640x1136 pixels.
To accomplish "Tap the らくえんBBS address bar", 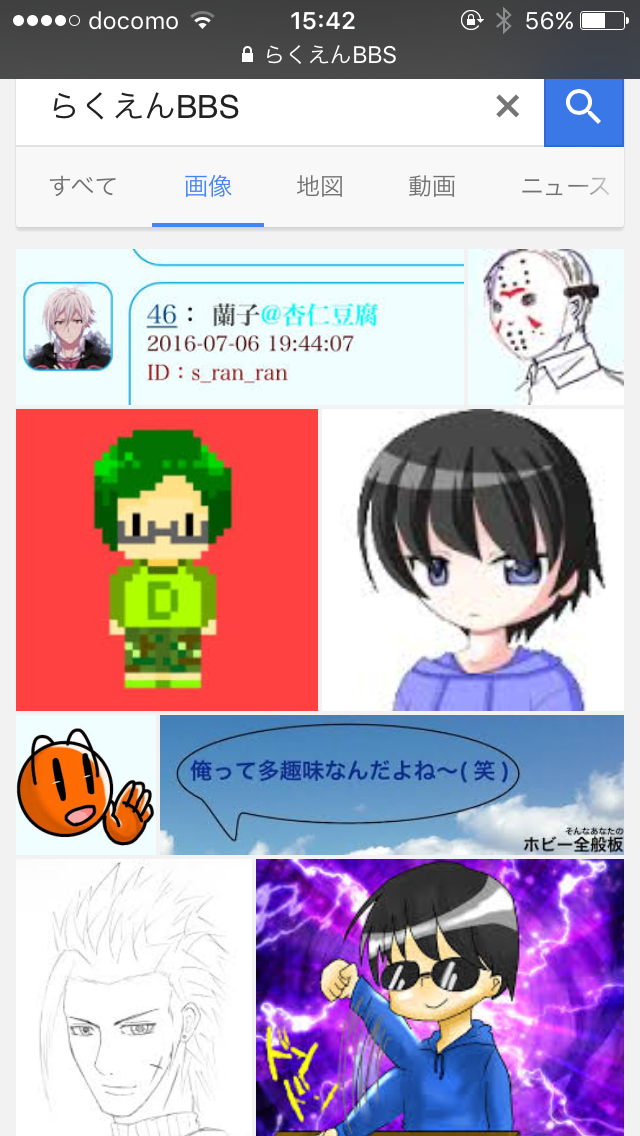I will (x=320, y=55).
